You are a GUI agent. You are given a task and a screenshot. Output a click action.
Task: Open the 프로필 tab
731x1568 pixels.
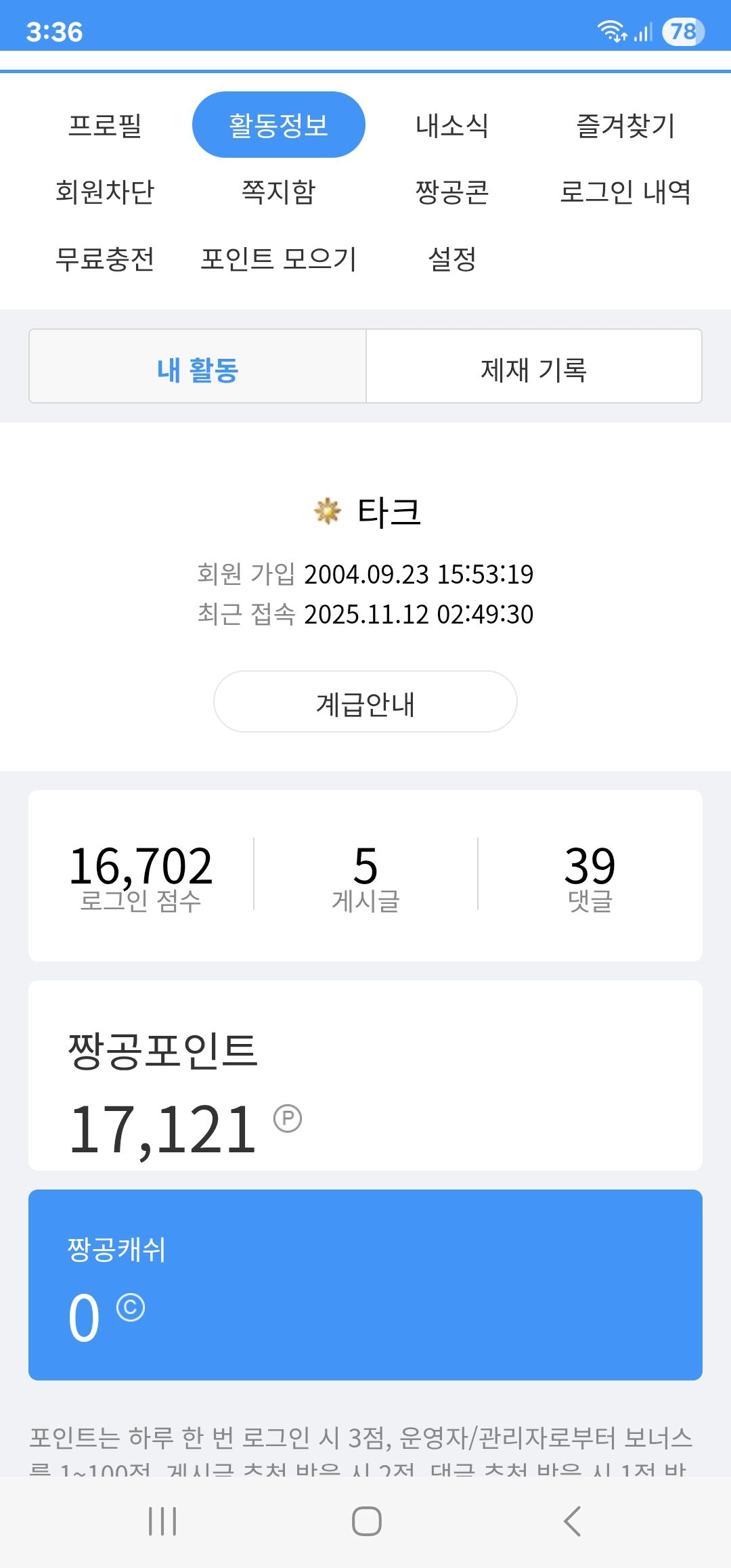(105, 125)
